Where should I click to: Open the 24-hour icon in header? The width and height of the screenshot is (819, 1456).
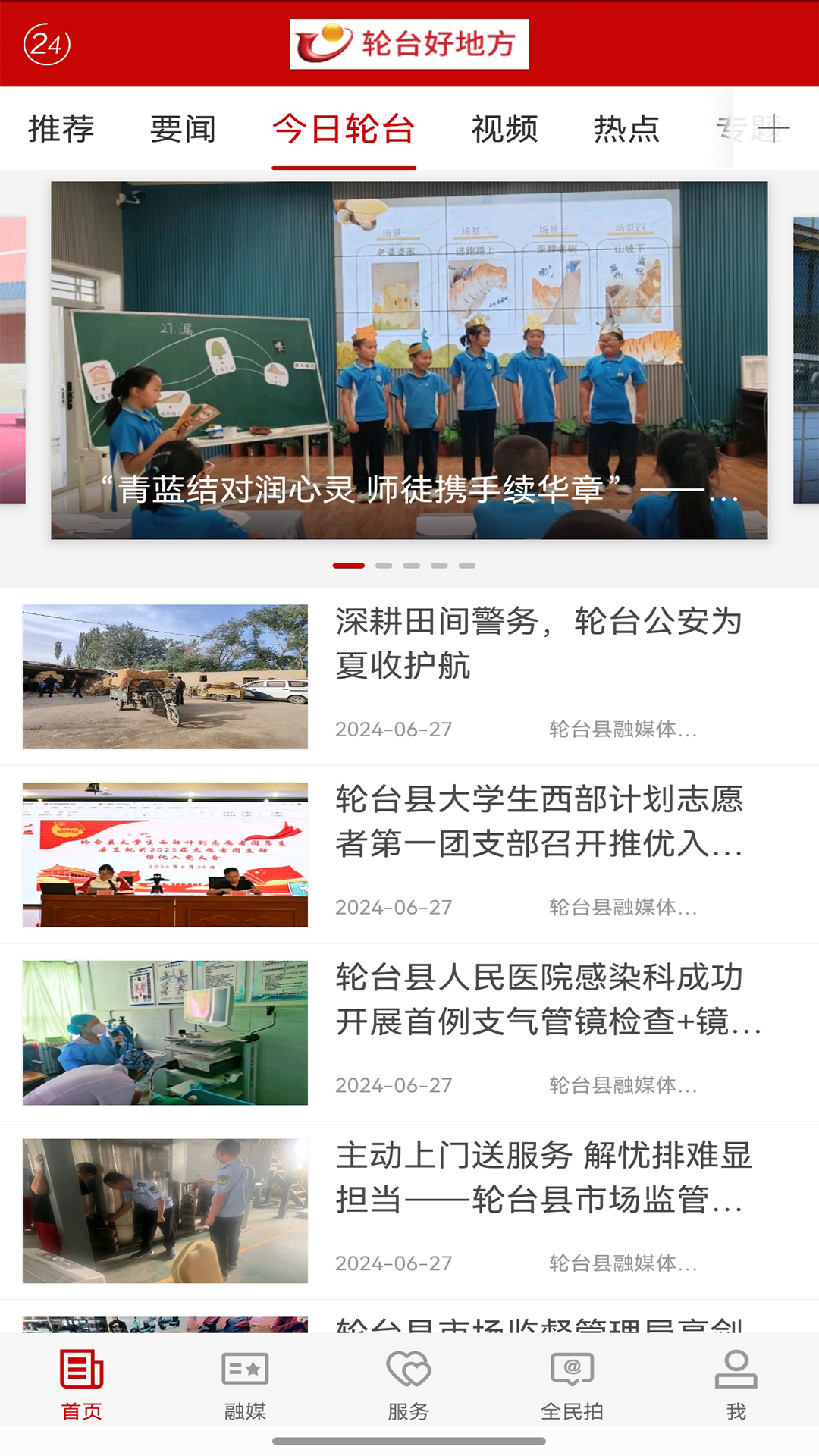coord(47,44)
